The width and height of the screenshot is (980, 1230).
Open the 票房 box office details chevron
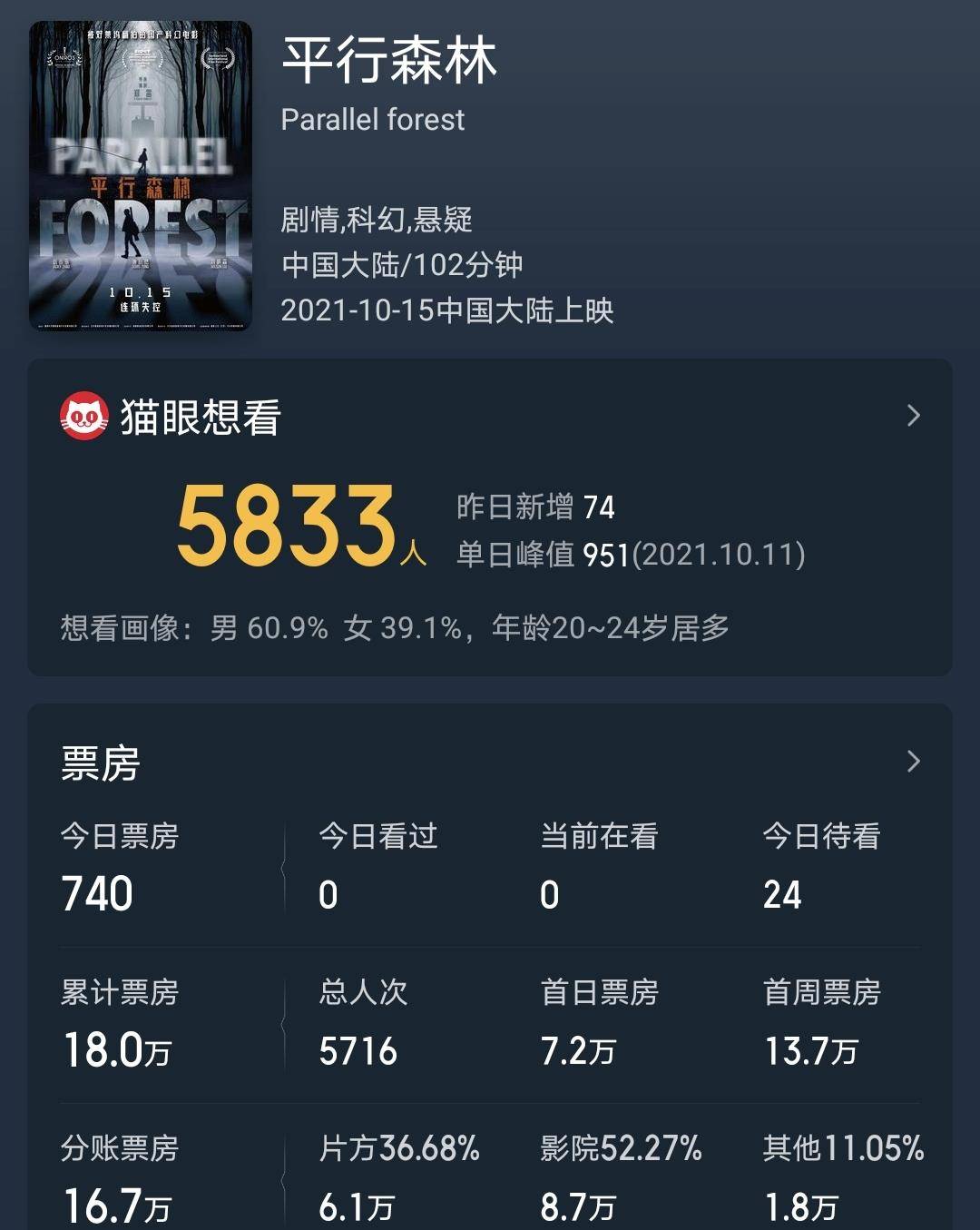(913, 762)
